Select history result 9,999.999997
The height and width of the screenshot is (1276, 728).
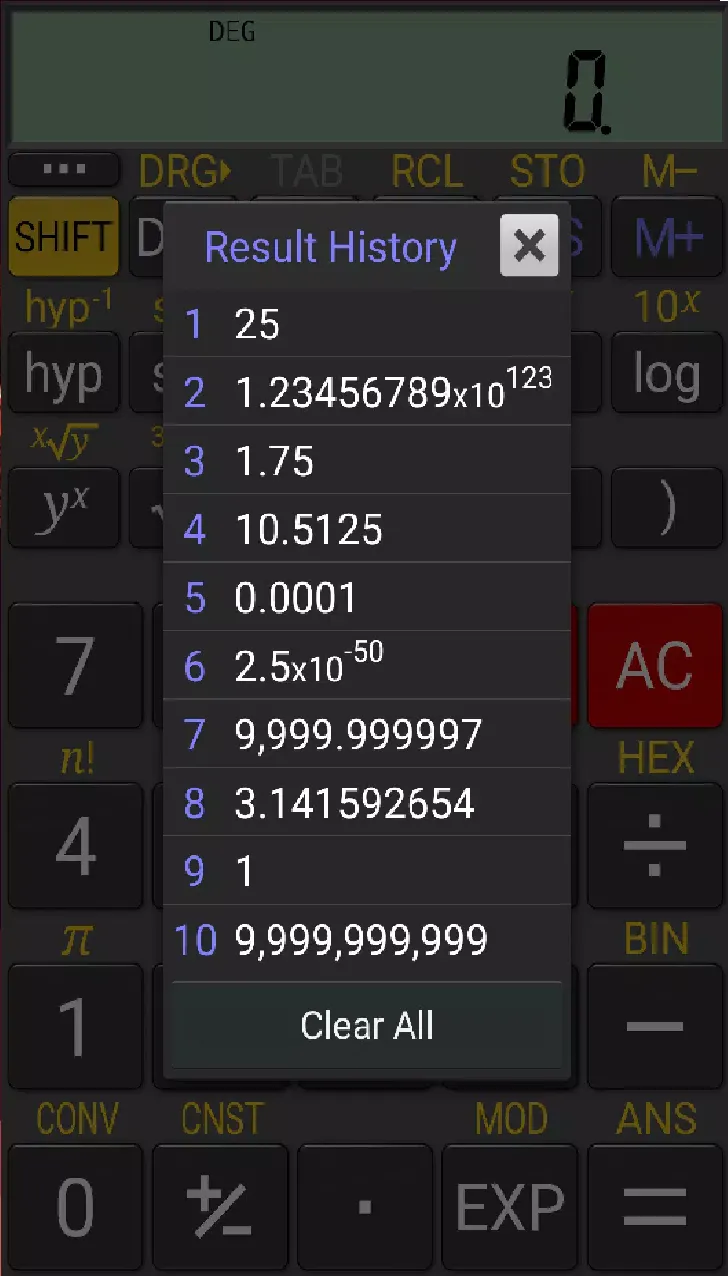tap(367, 734)
